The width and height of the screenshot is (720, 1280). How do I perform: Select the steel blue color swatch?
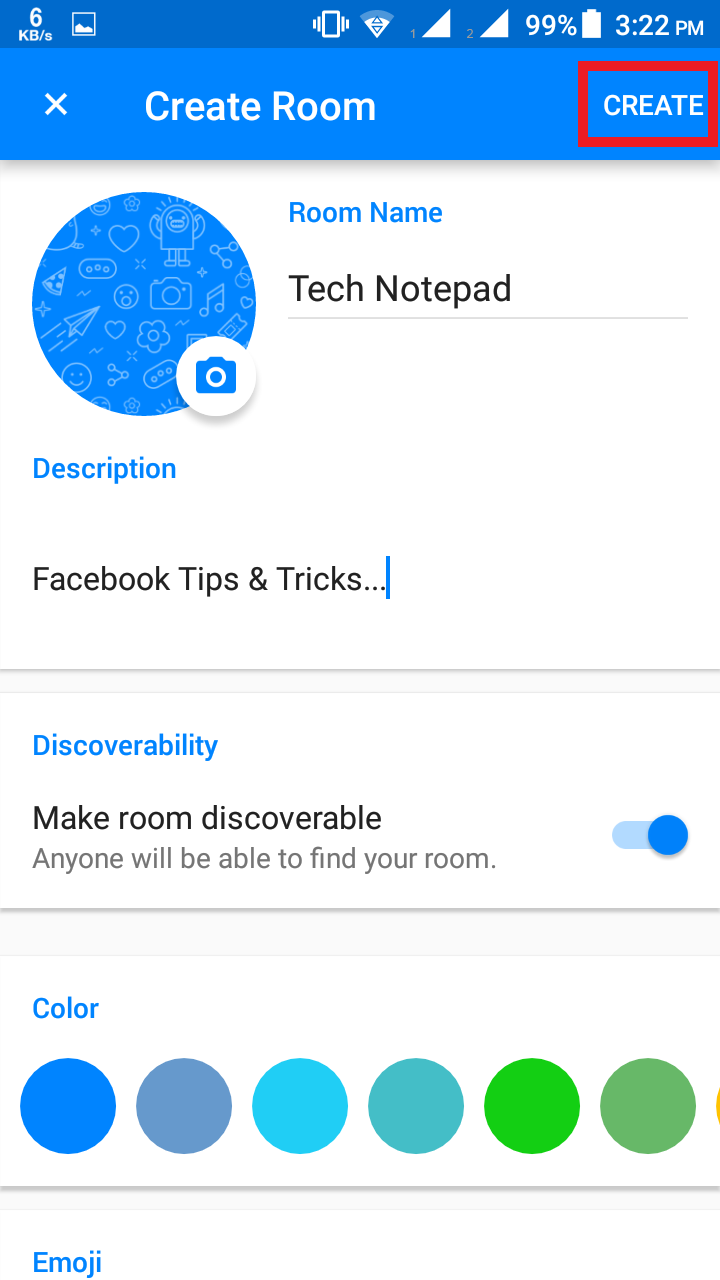click(184, 1106)
